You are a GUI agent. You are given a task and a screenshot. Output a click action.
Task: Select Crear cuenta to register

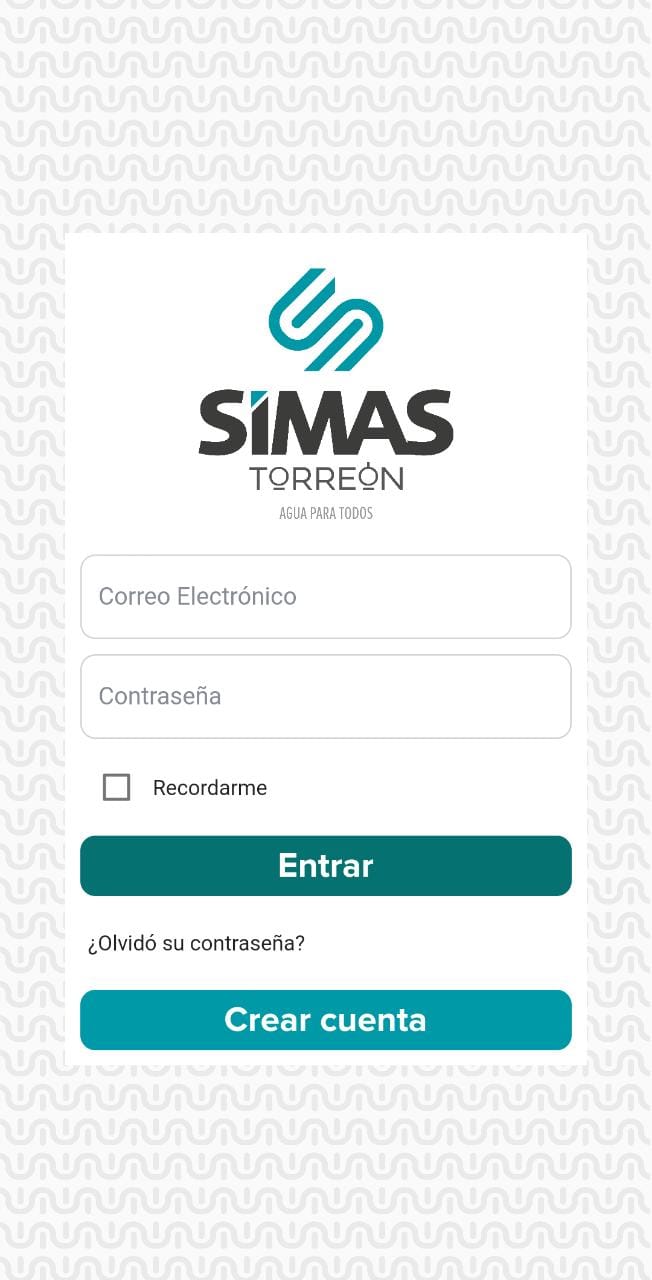326,1020
